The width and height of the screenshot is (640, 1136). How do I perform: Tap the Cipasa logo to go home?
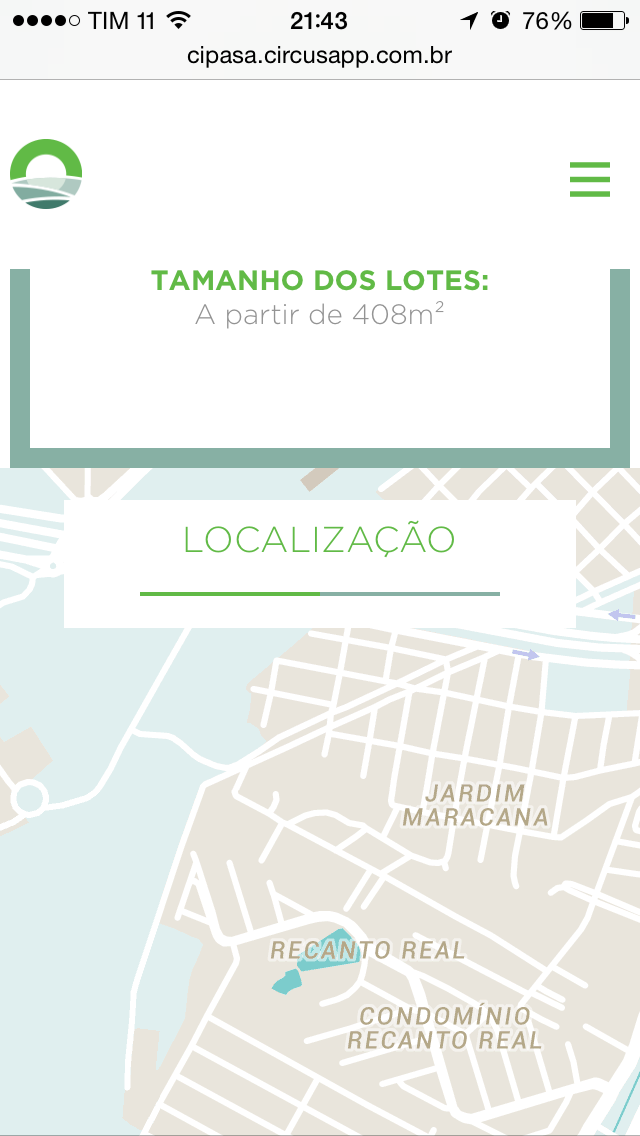pyautogui.click(x=46, y=174)
